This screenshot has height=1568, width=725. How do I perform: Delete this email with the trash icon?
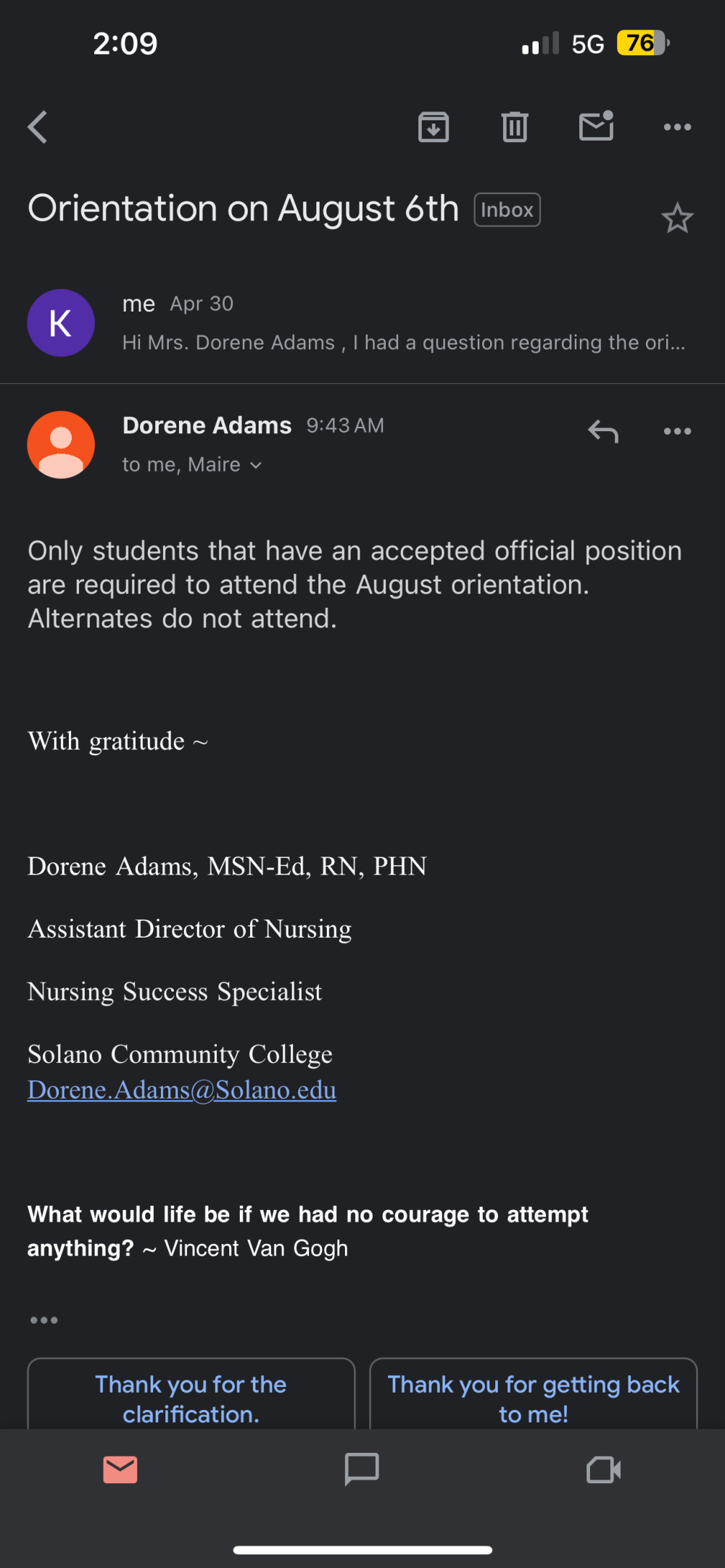515,128
